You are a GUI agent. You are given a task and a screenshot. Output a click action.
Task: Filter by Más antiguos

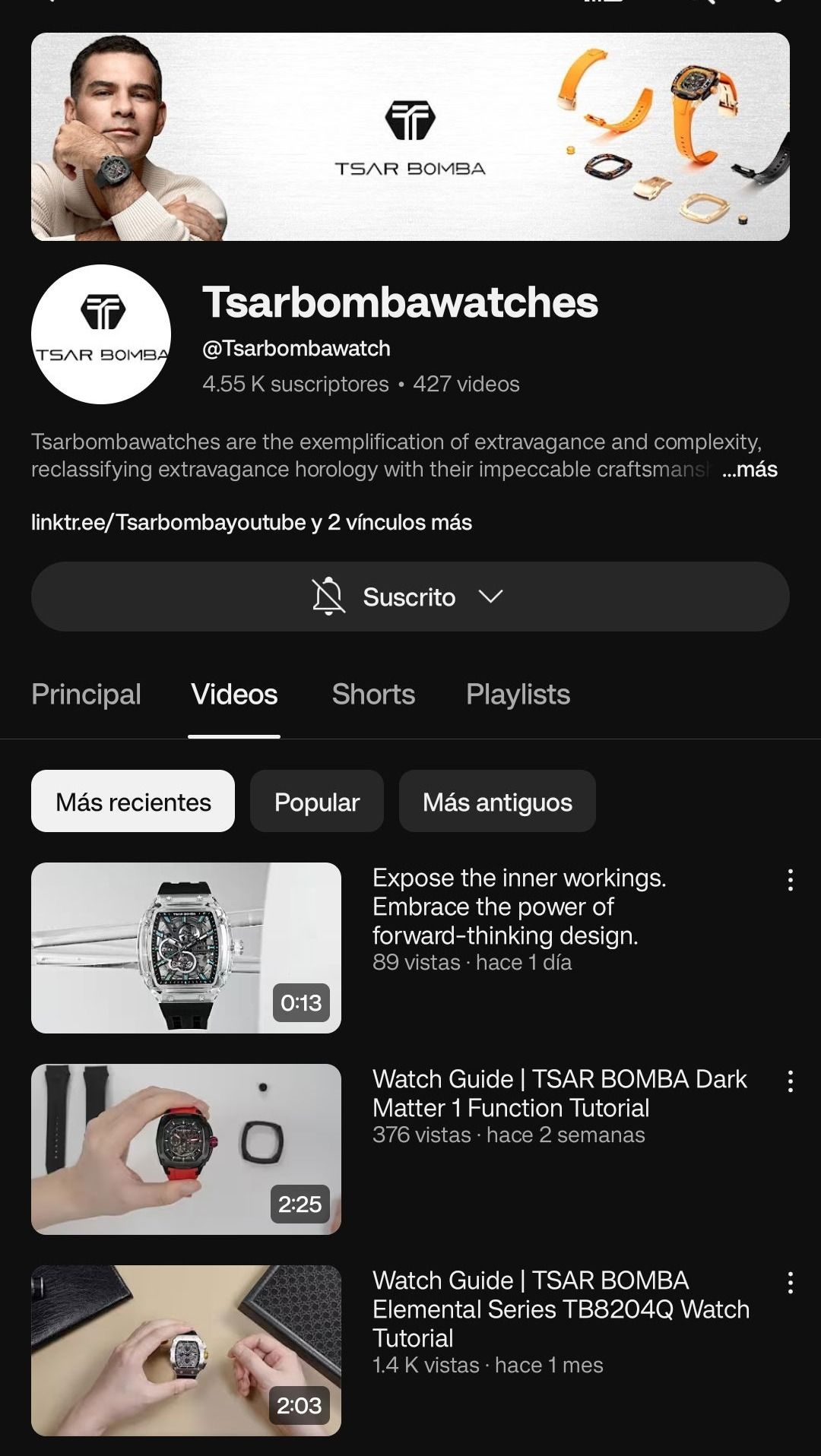pyautogui.click(x=497, y=802)
